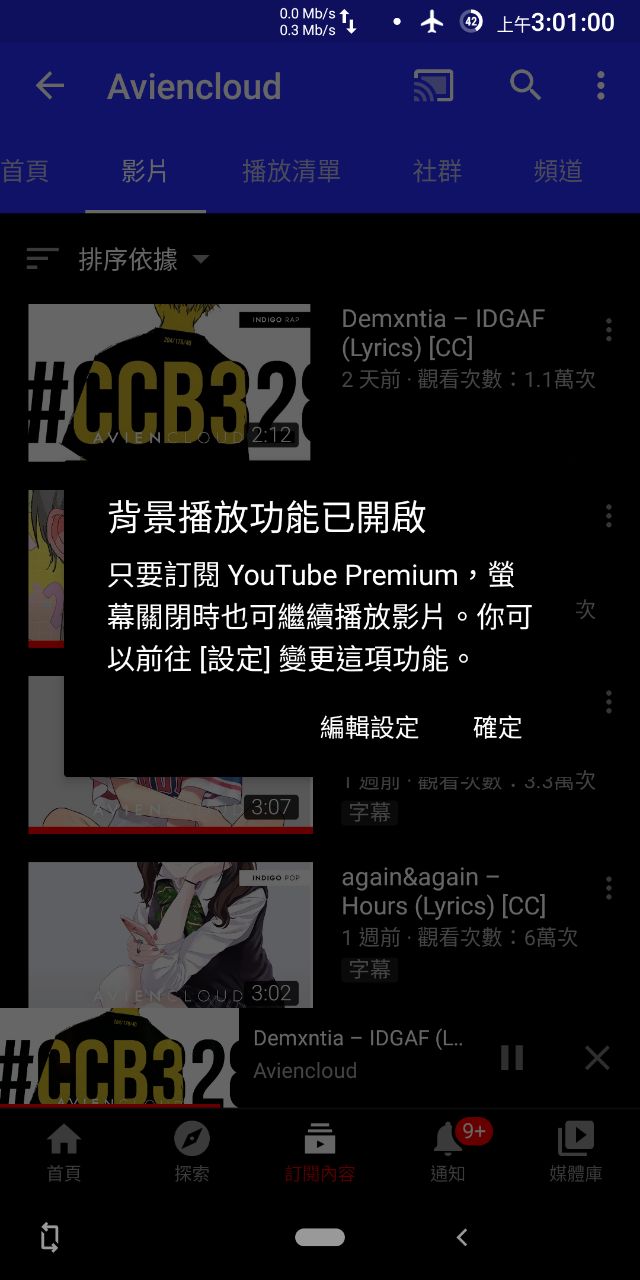640x1280 pixels.
Task: Tap 確定 to dismiss the dialog
Action: pos(497,727)
